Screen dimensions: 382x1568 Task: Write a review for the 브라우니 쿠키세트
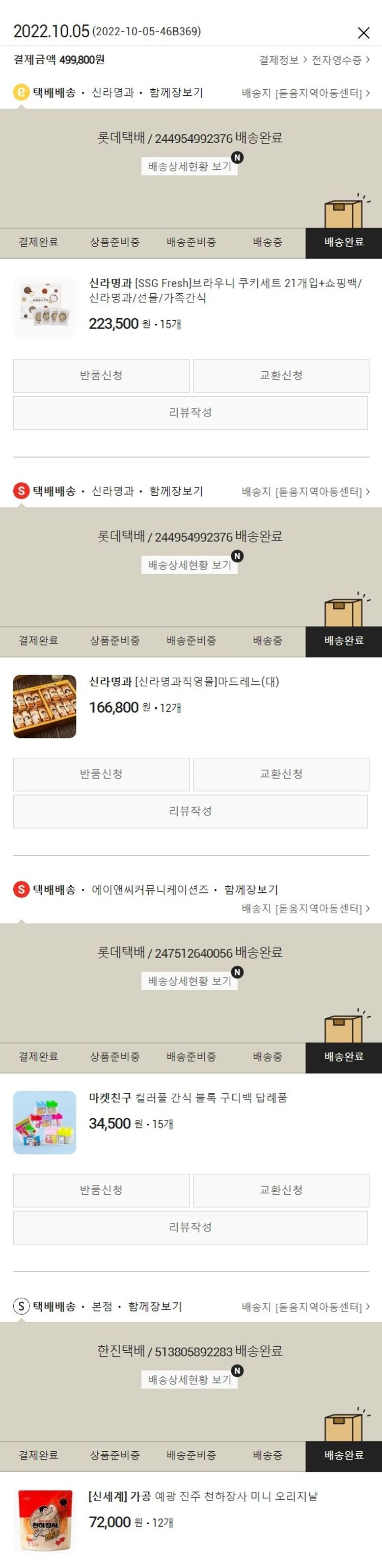tap(190, 413)
